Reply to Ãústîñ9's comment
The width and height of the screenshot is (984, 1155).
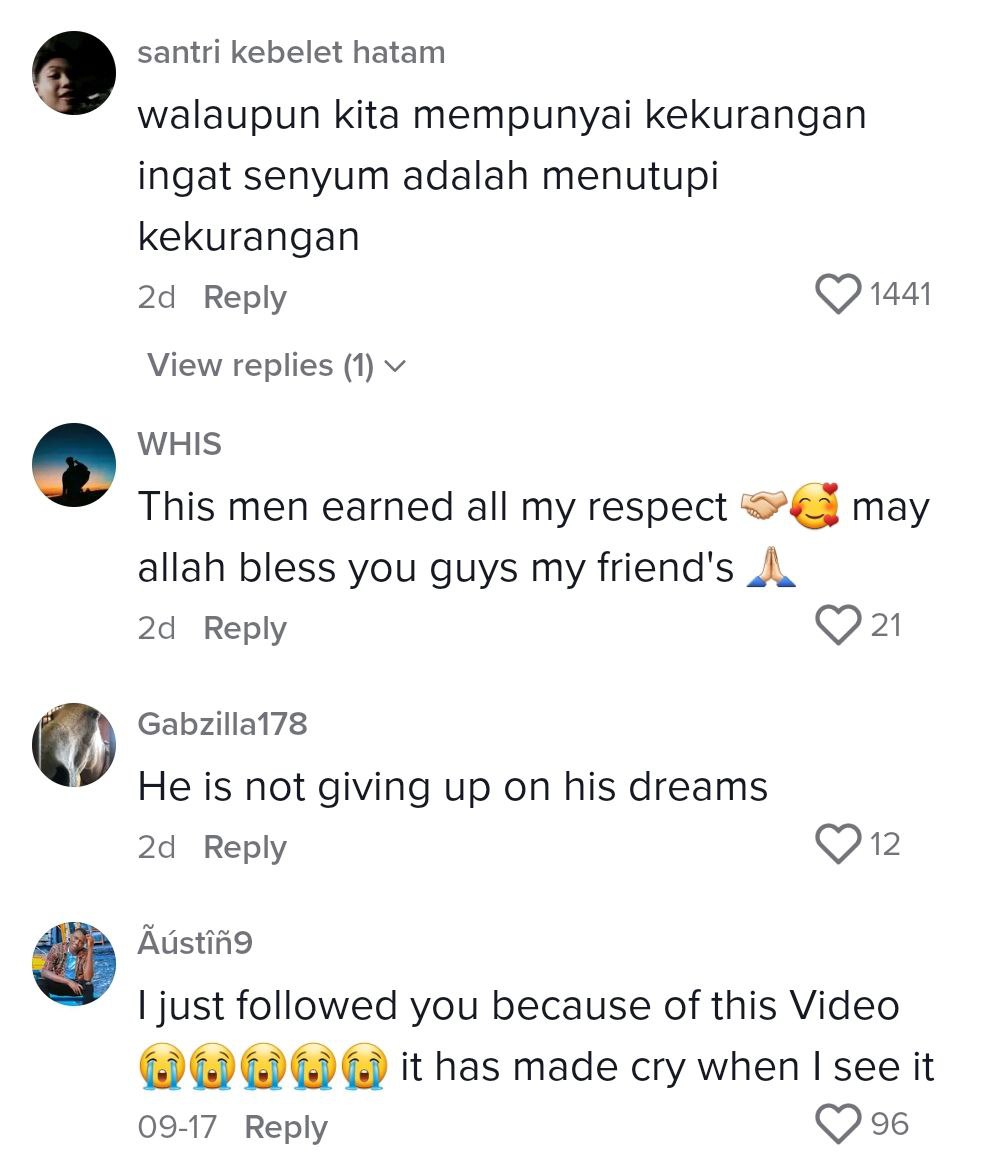coord(286,1128)
